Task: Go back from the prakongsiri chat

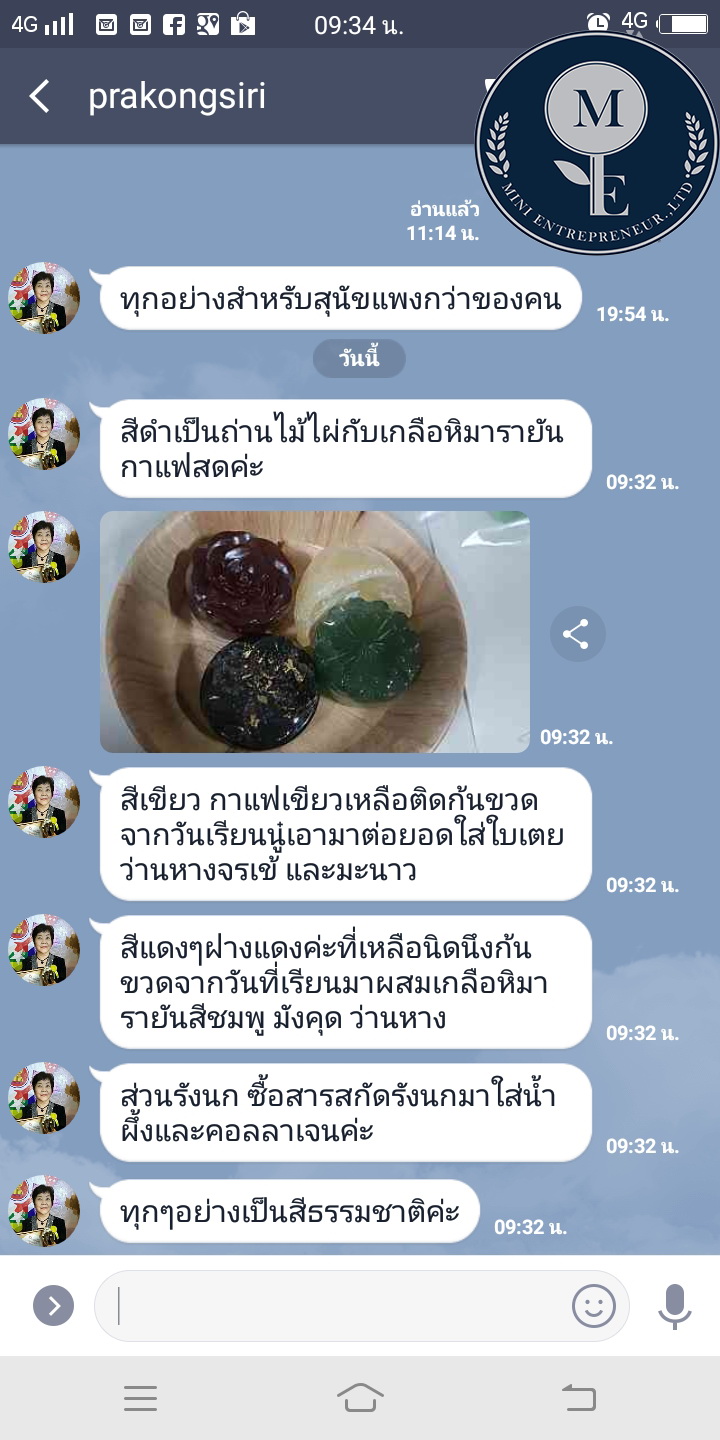Action: [x=40, y=97]
